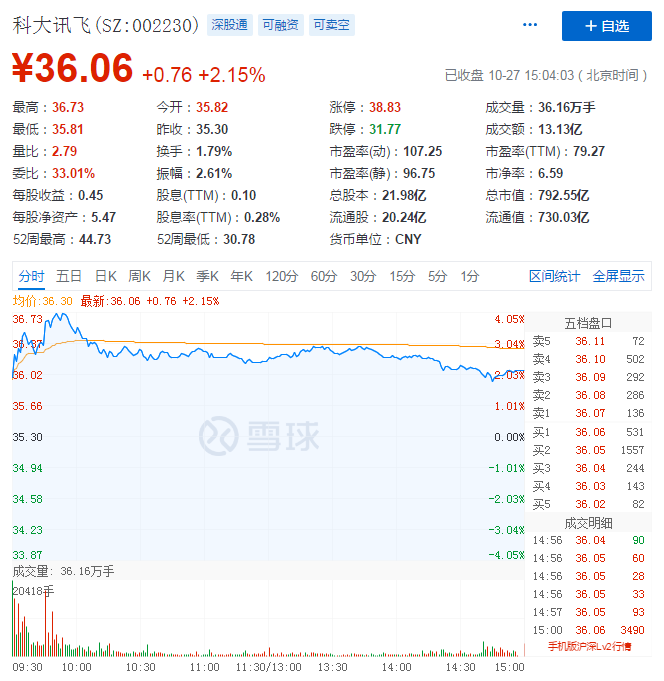Switch to the 季K chart tab

click(x=208, y=276)
